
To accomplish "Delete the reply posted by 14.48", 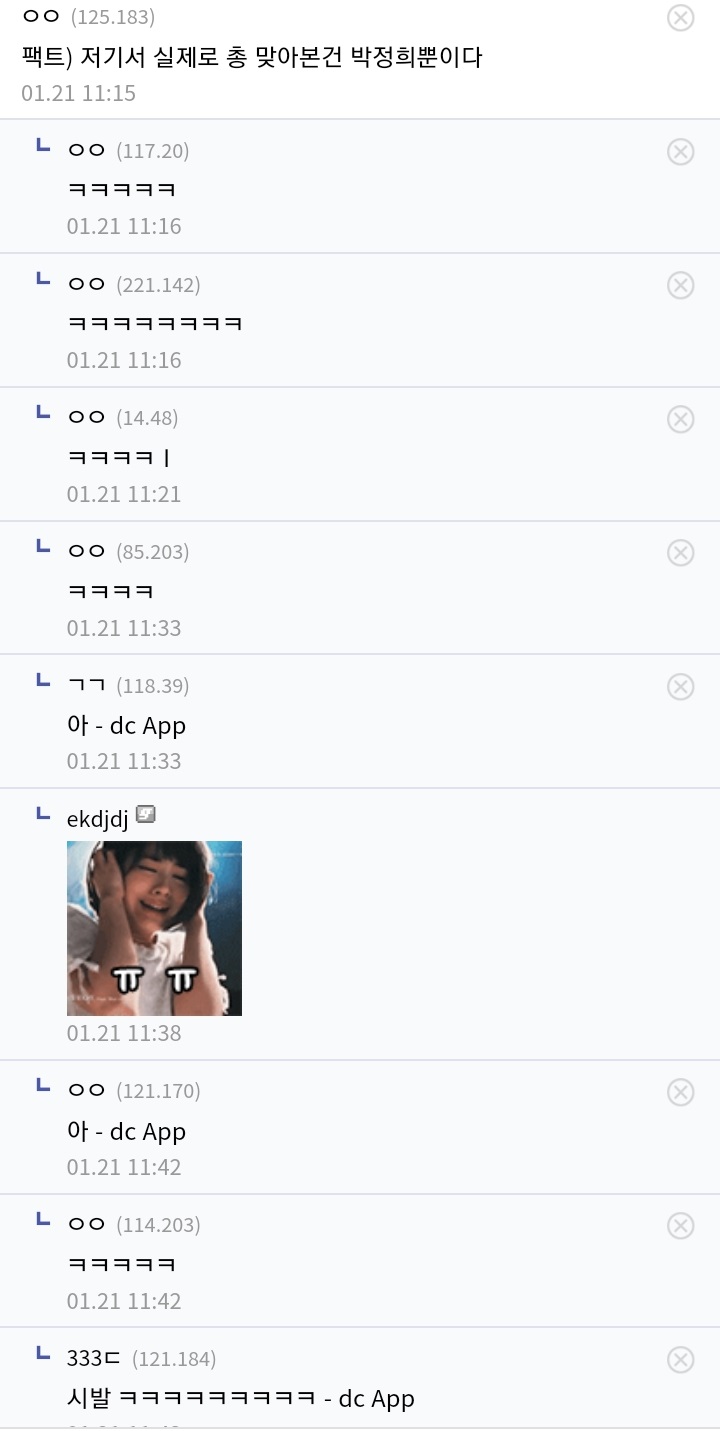I will tap(680, 419).
